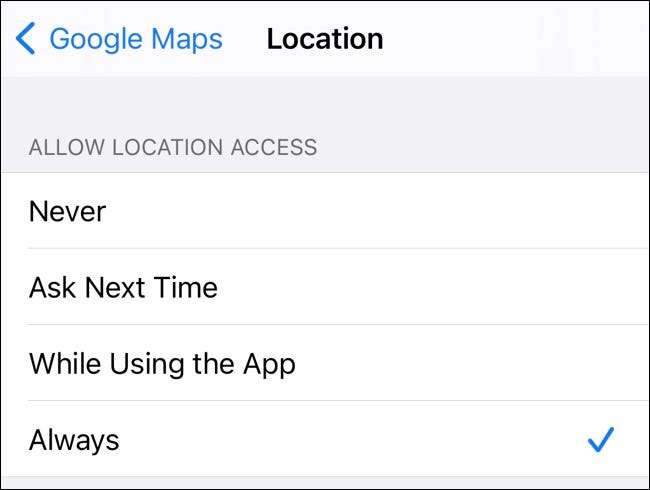Go back to Google Maps settings
Image resolution: width=650 pixels, height=490 pixels.
tap(119, 39)
